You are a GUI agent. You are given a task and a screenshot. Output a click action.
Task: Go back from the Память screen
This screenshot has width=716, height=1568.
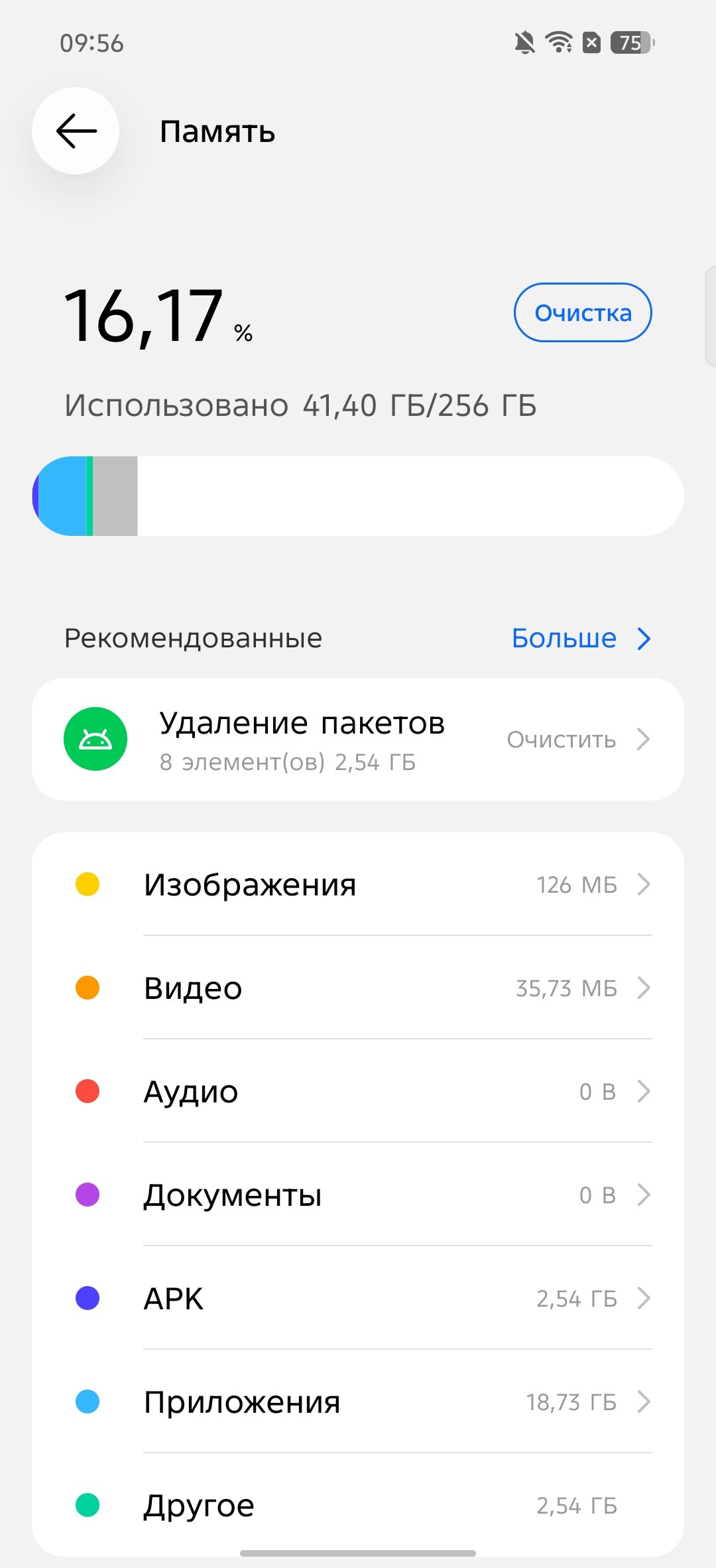click(x=76, y=131)
